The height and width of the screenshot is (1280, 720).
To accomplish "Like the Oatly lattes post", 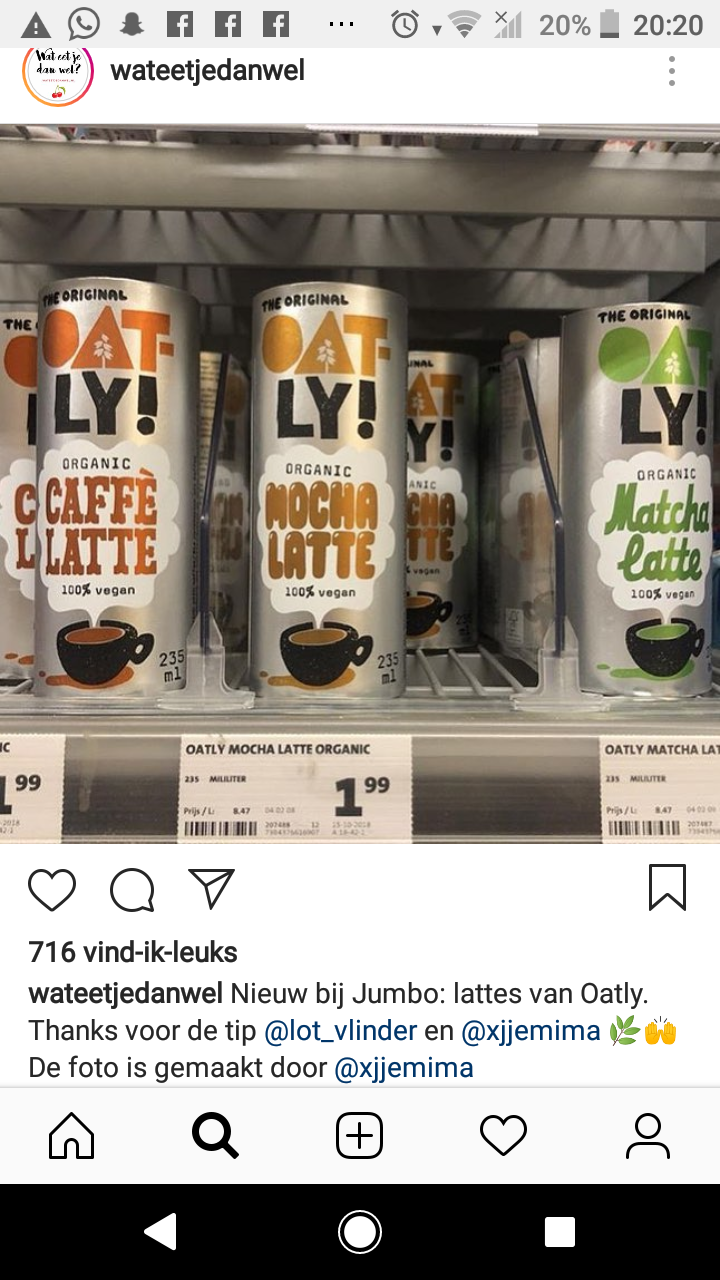I will [52, 889].
